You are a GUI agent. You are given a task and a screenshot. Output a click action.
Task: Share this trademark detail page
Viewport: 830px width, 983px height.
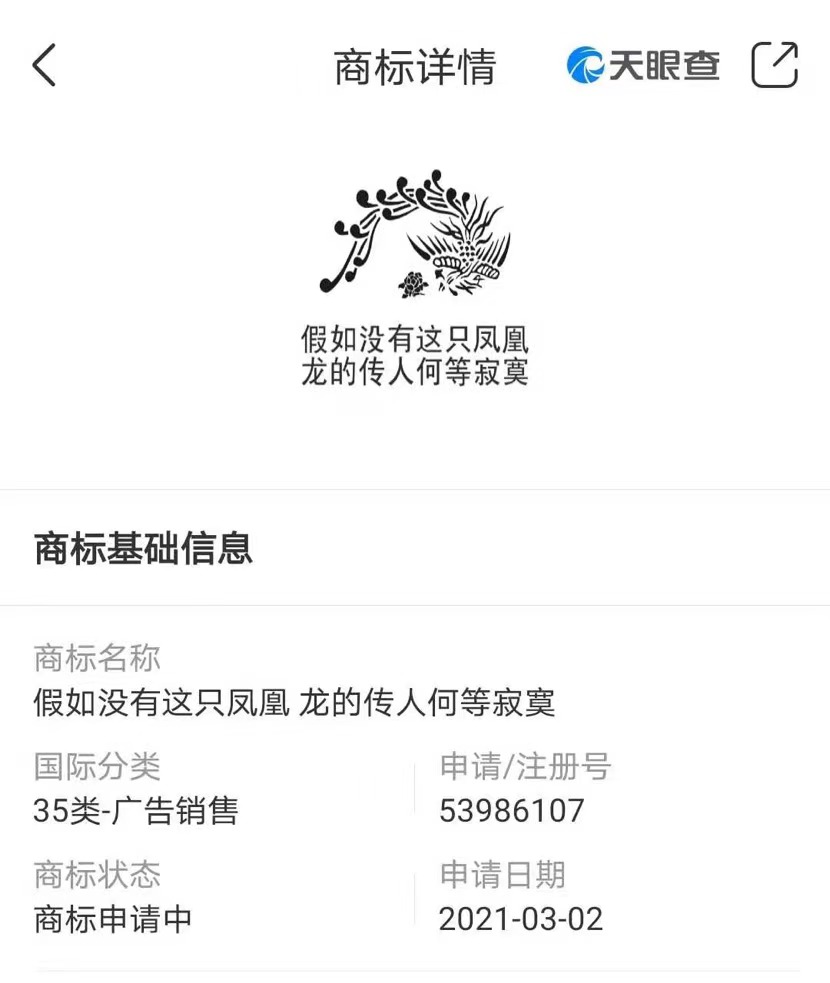(775, 66)
